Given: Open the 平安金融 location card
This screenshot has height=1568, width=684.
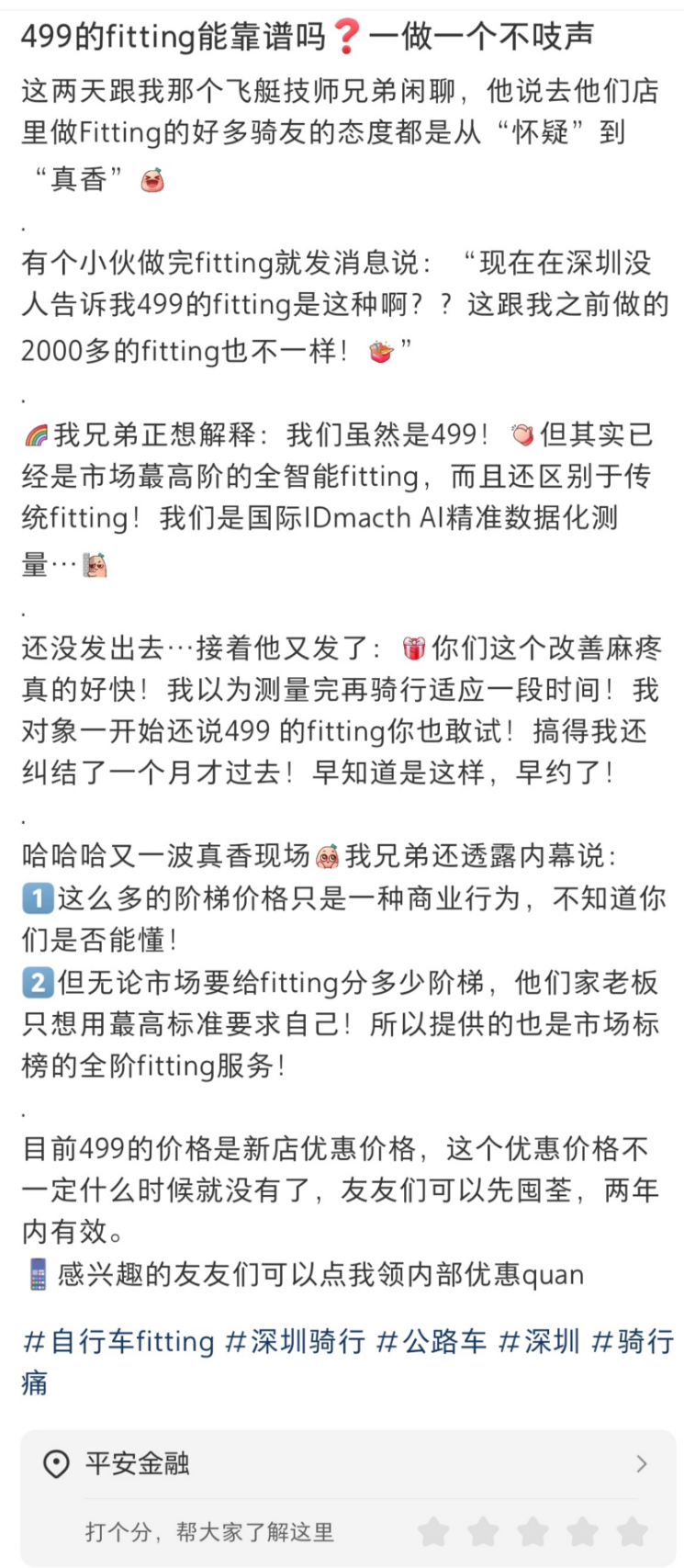Looking at the screenshot, I should click(x=347, y=1463).
